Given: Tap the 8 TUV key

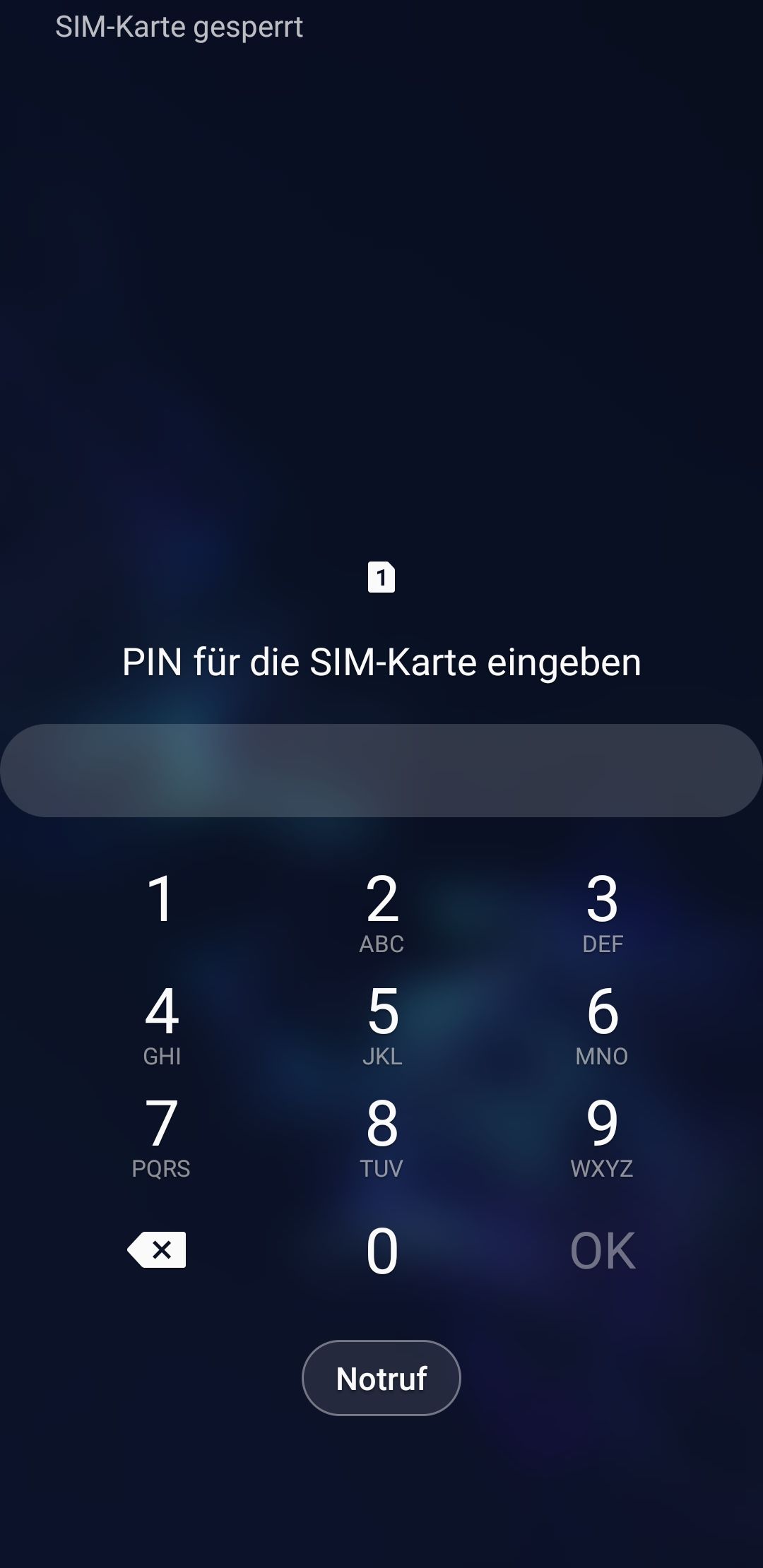Looking at the screenshot, I should tap(381, 1136).
